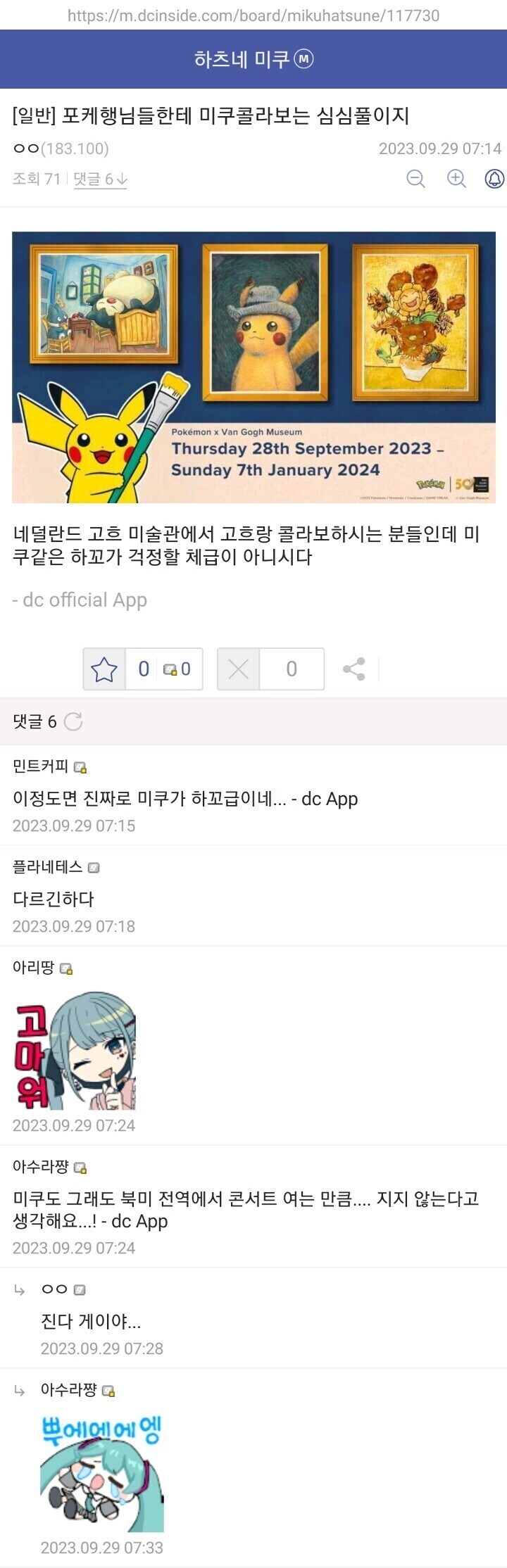The image size is (507, 1568).
Task: Refresh the comment list
Action: (73, 721)
